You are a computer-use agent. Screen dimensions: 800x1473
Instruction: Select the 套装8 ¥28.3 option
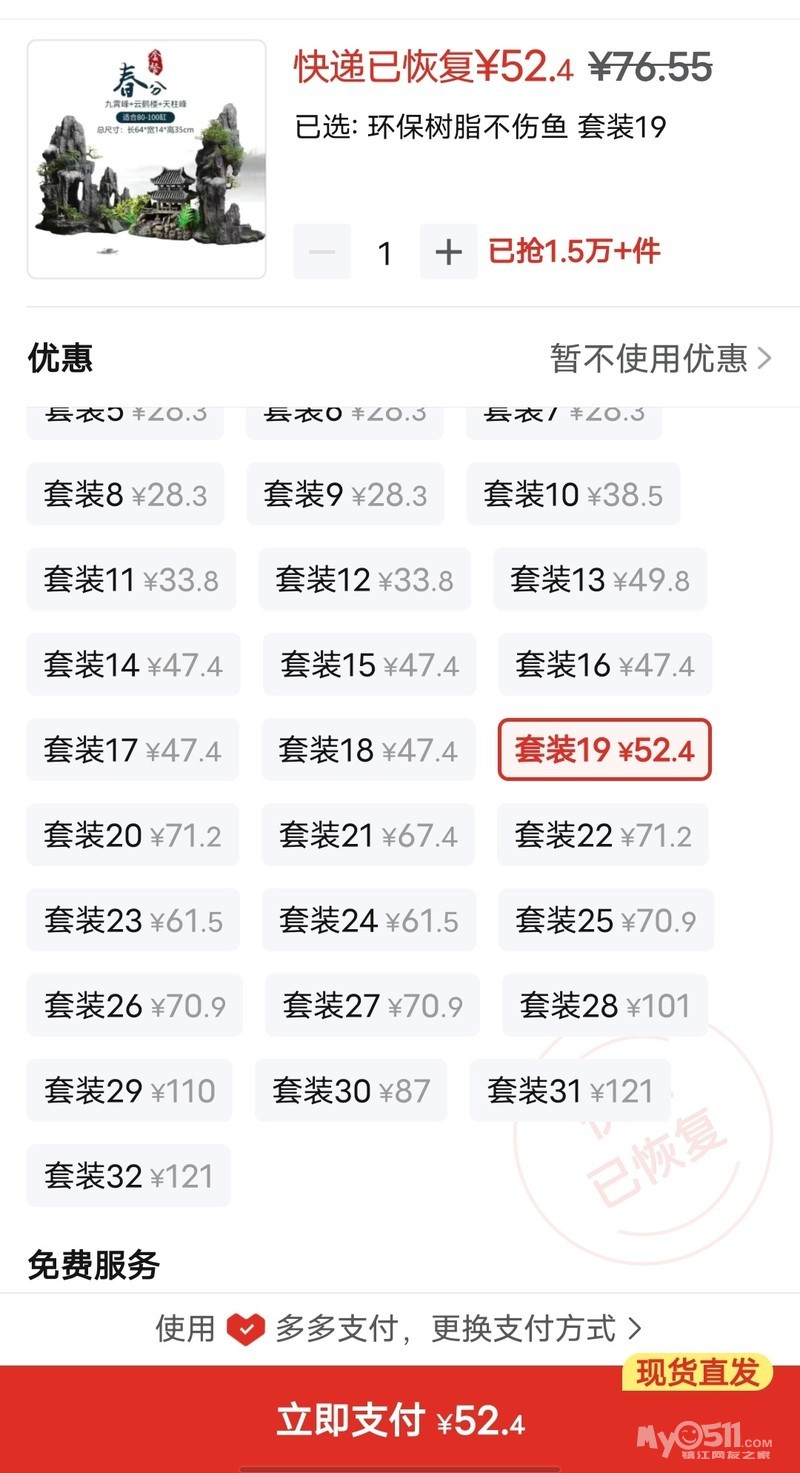coord(126,494)
